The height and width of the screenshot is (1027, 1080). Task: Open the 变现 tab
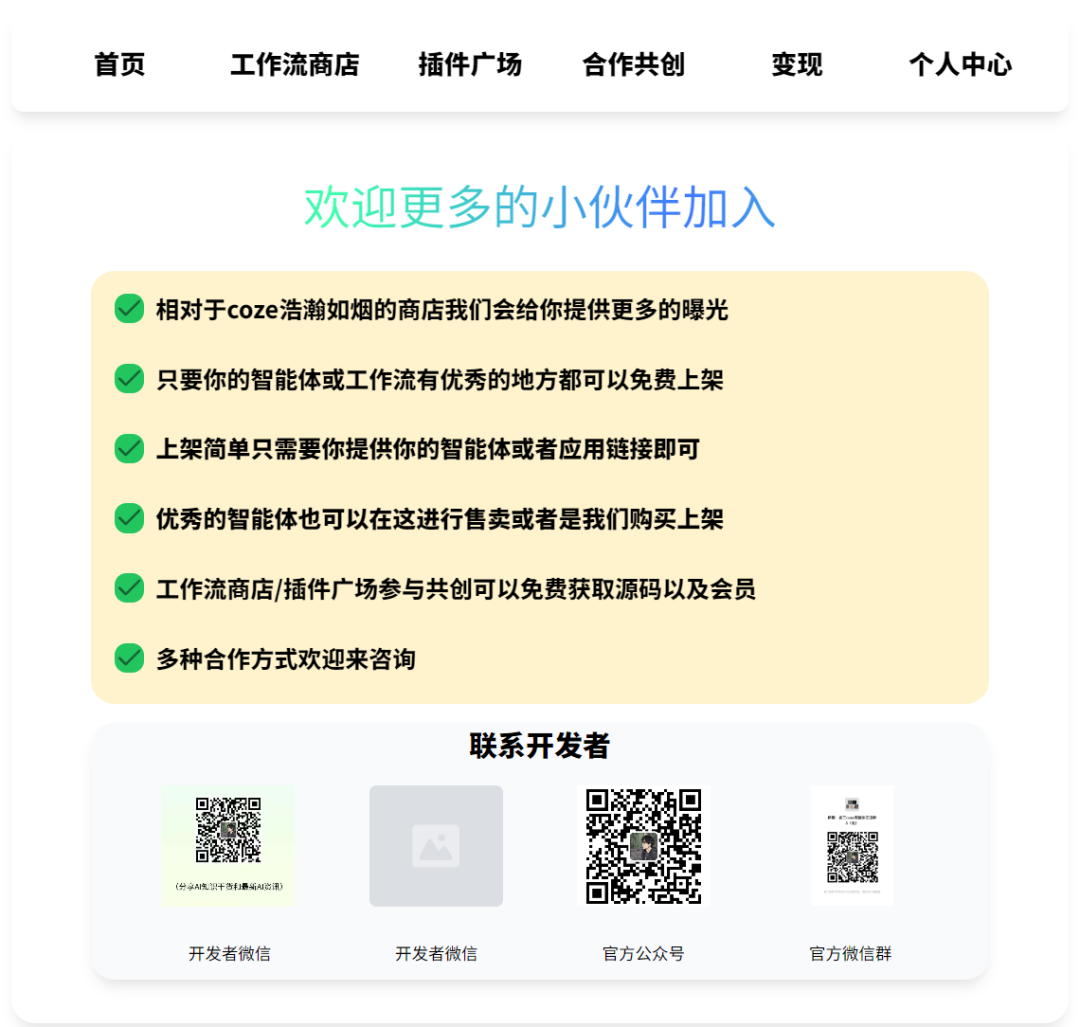pyautogui.click(x=797, y=65)
